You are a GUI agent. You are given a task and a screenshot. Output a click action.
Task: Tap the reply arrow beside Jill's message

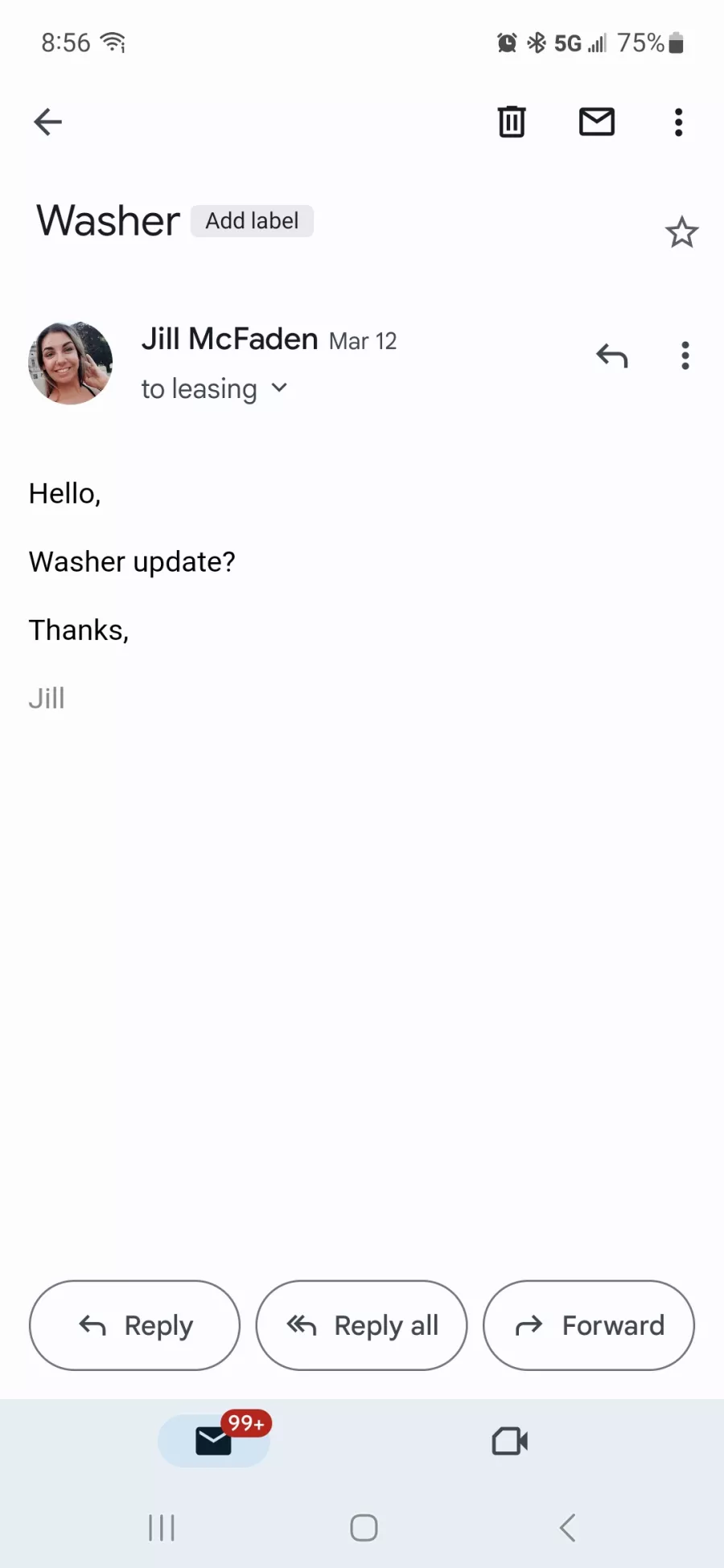point(612,355)
